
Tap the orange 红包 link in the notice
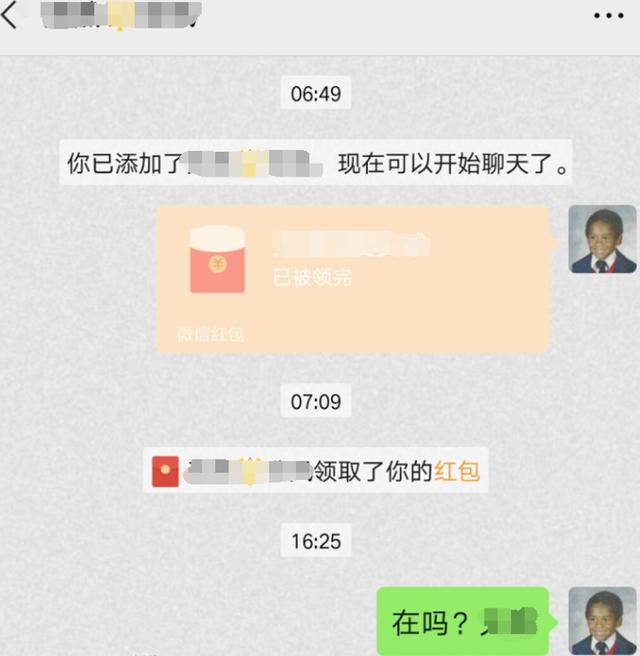coord(457,470)
